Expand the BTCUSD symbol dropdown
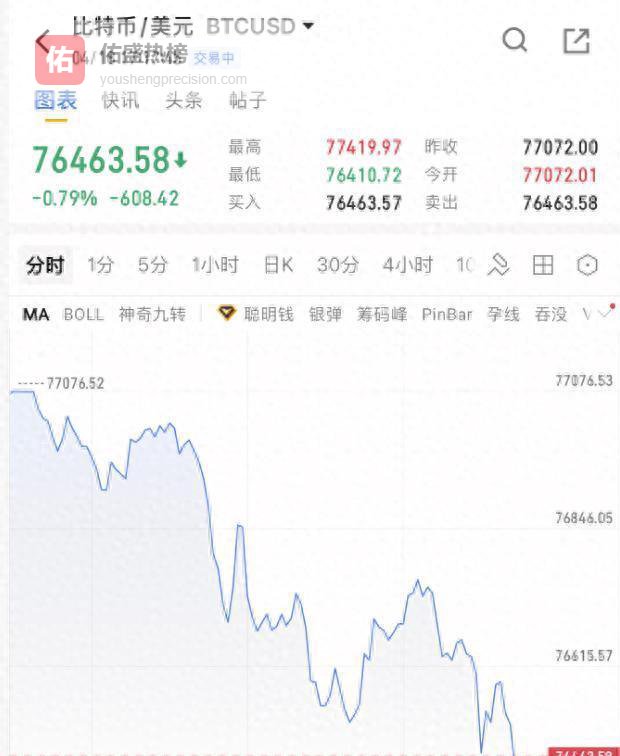This screenshot has width=620, height=756. (307, 26)
